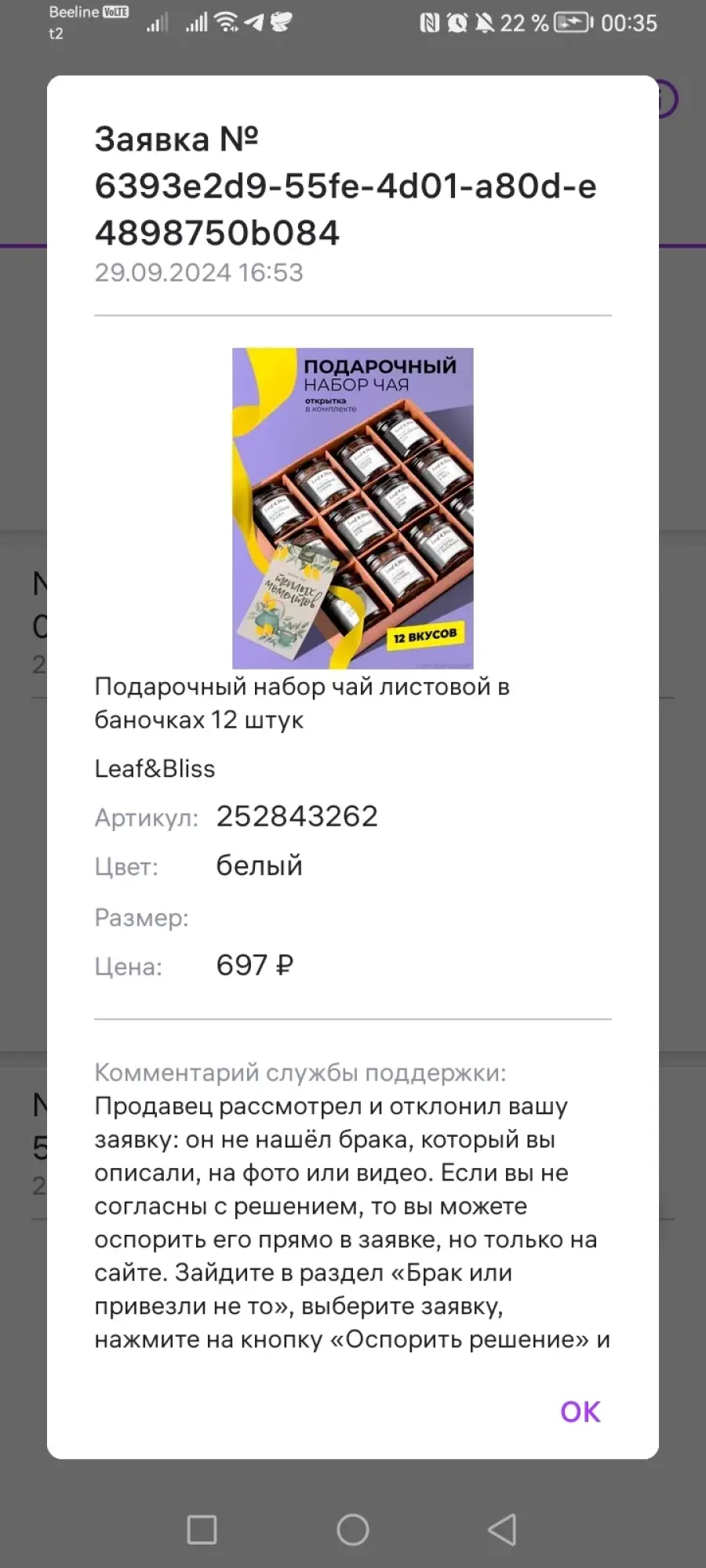The width and height of the screenshot is (706, 1568).
Task: Go to the home screen
Action: [x=353, y=1529]
